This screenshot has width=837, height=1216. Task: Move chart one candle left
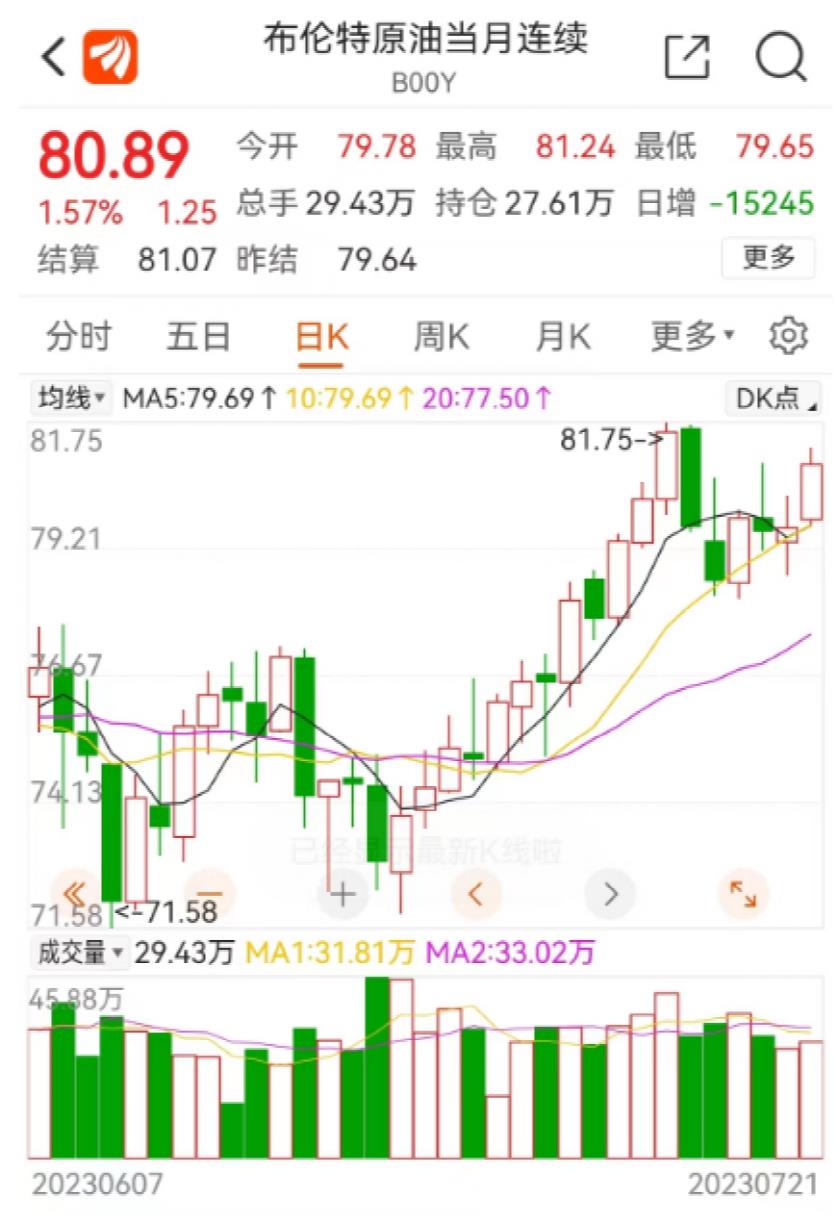tap(477, 892)
